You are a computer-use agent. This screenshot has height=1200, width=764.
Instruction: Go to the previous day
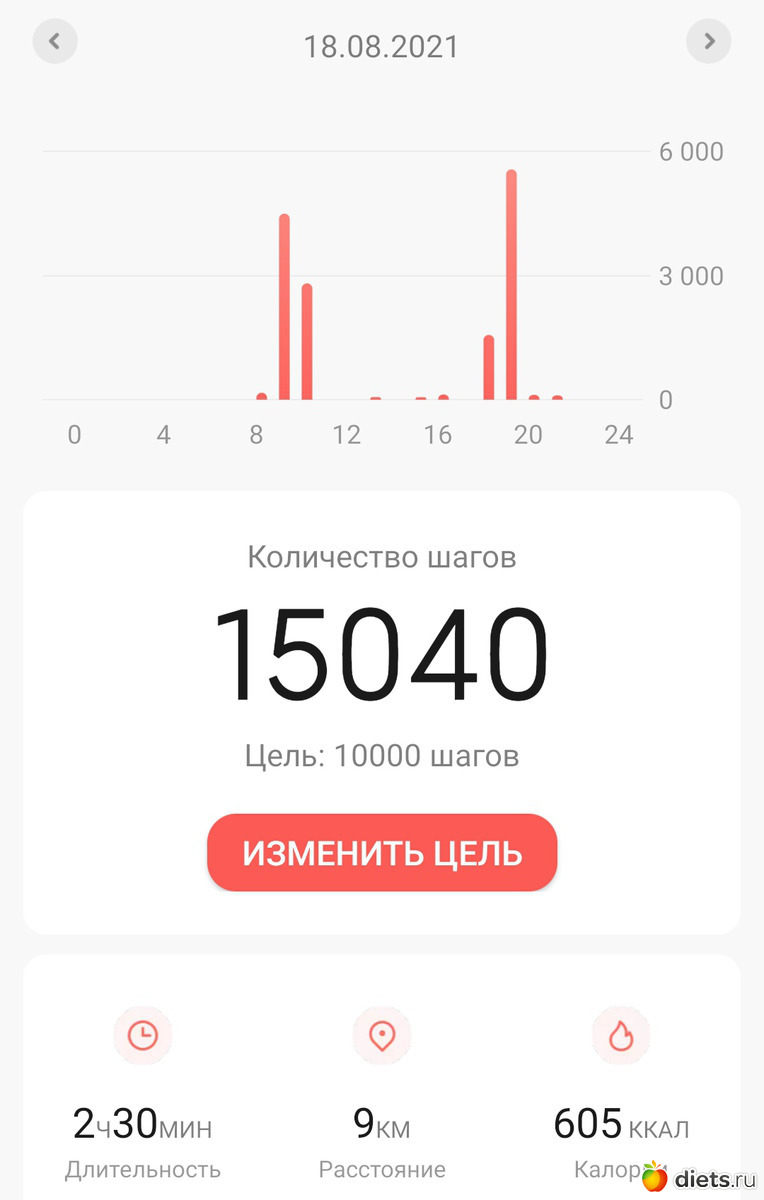[x=55, y=41]
